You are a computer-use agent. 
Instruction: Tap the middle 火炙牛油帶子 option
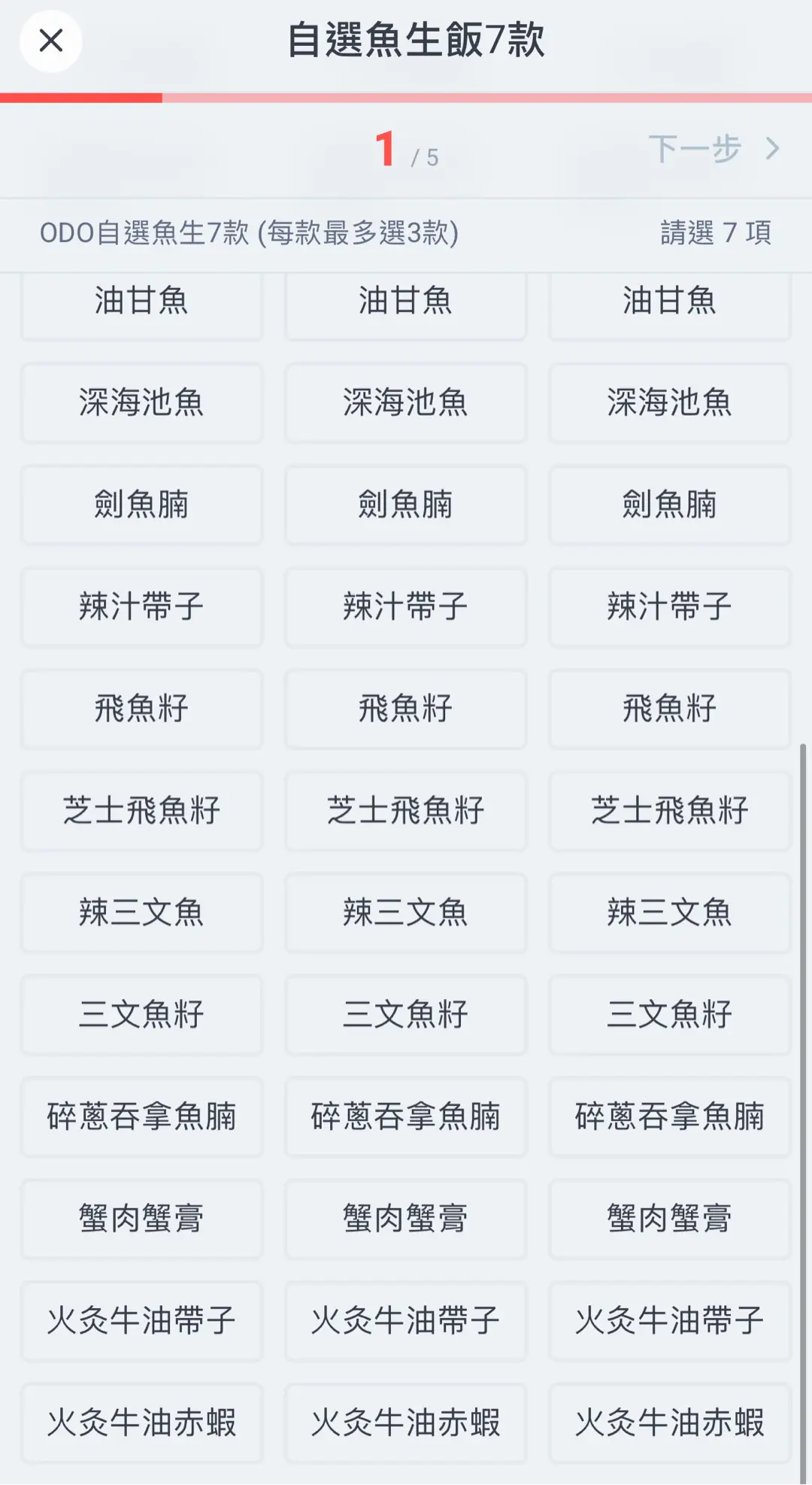(x=405, y=1321)
